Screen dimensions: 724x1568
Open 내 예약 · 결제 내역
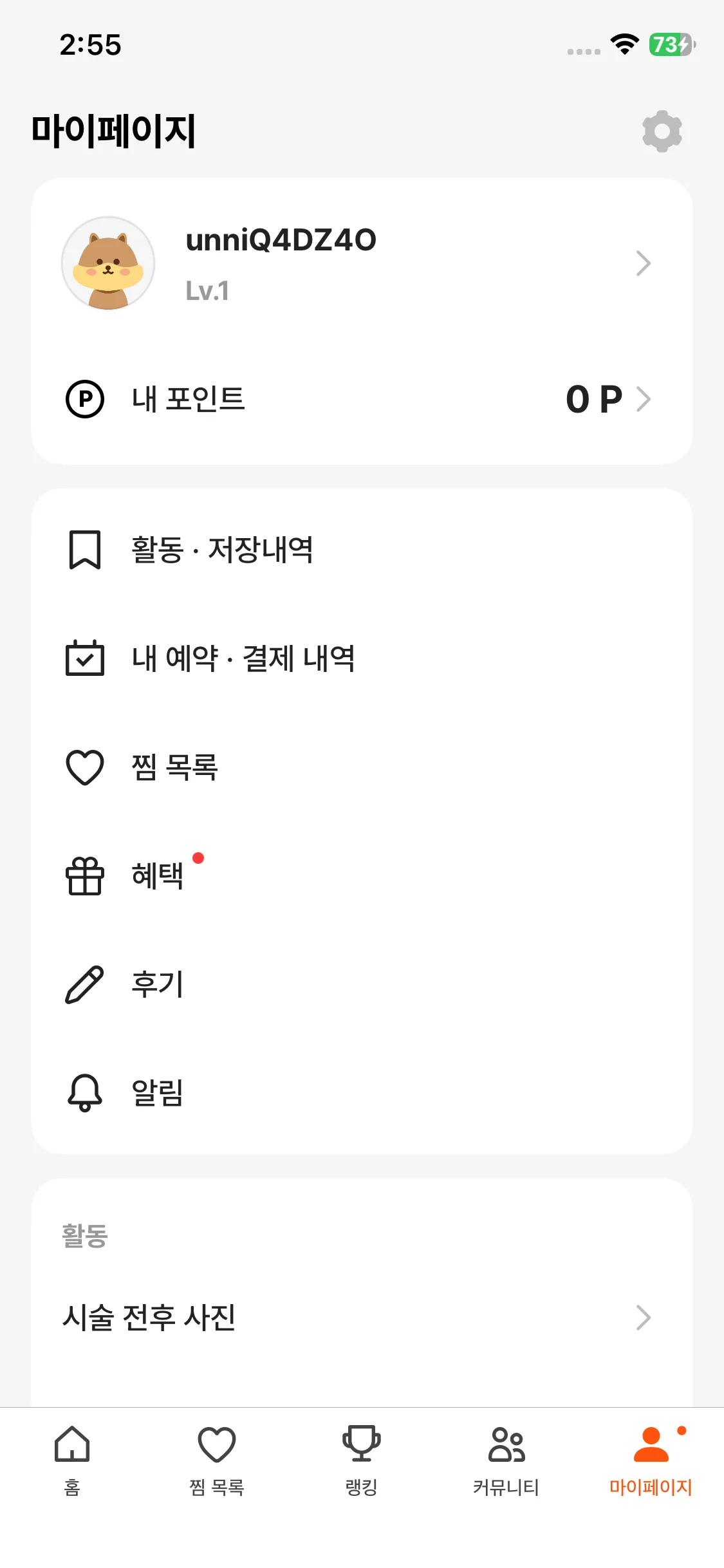click(x=243, y=658)
